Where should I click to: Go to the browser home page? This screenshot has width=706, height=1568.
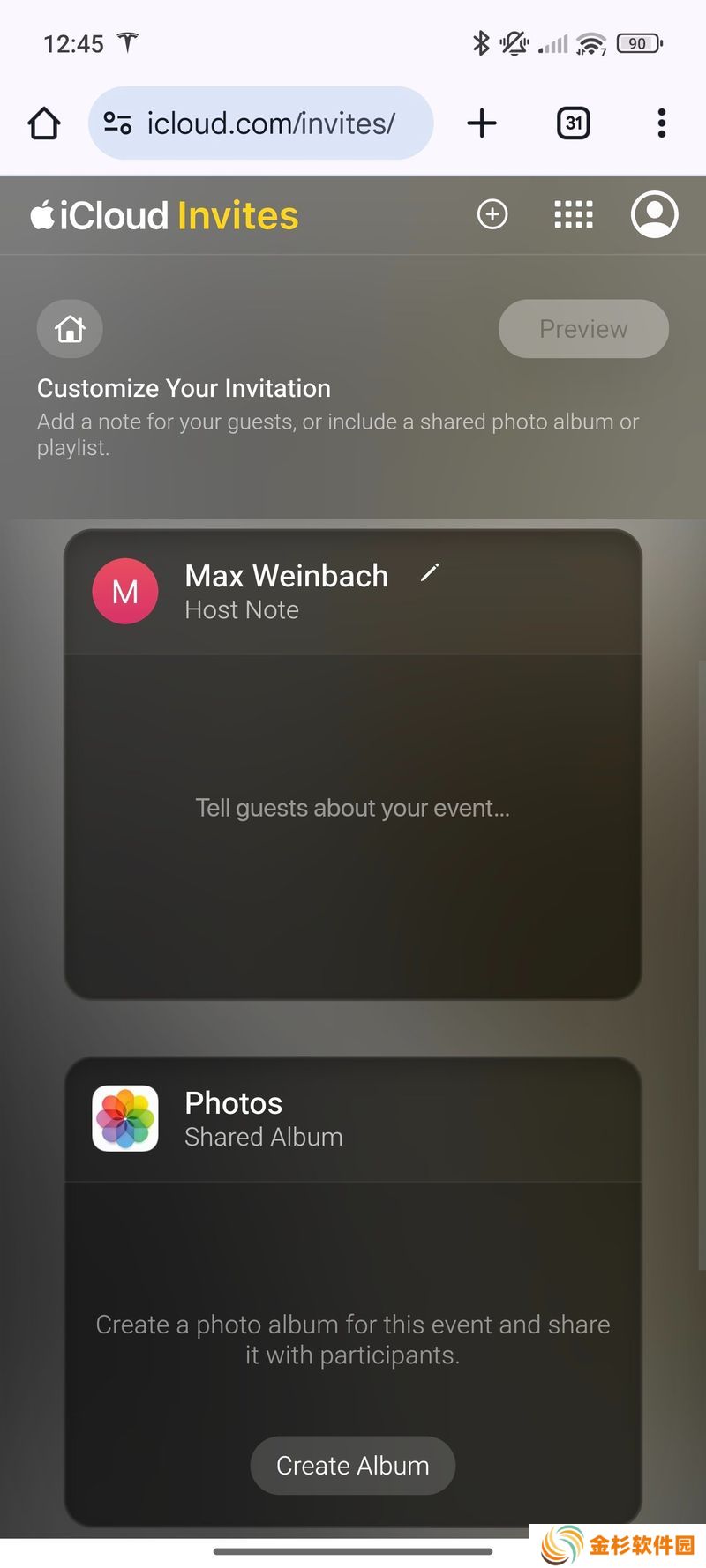tap(44, 123)
